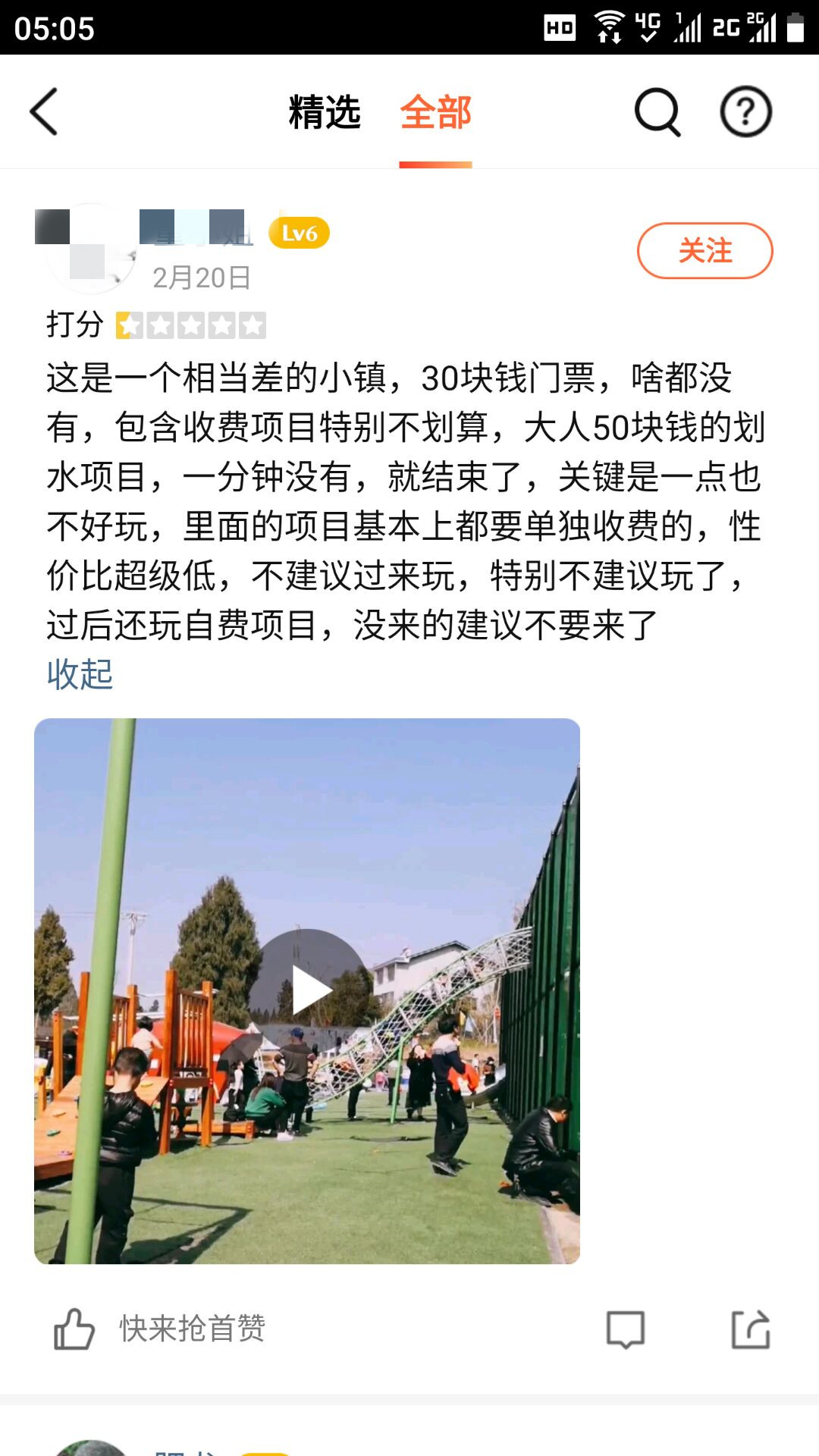
Task: Open the search magnifier icon
Action: point(657,112)
